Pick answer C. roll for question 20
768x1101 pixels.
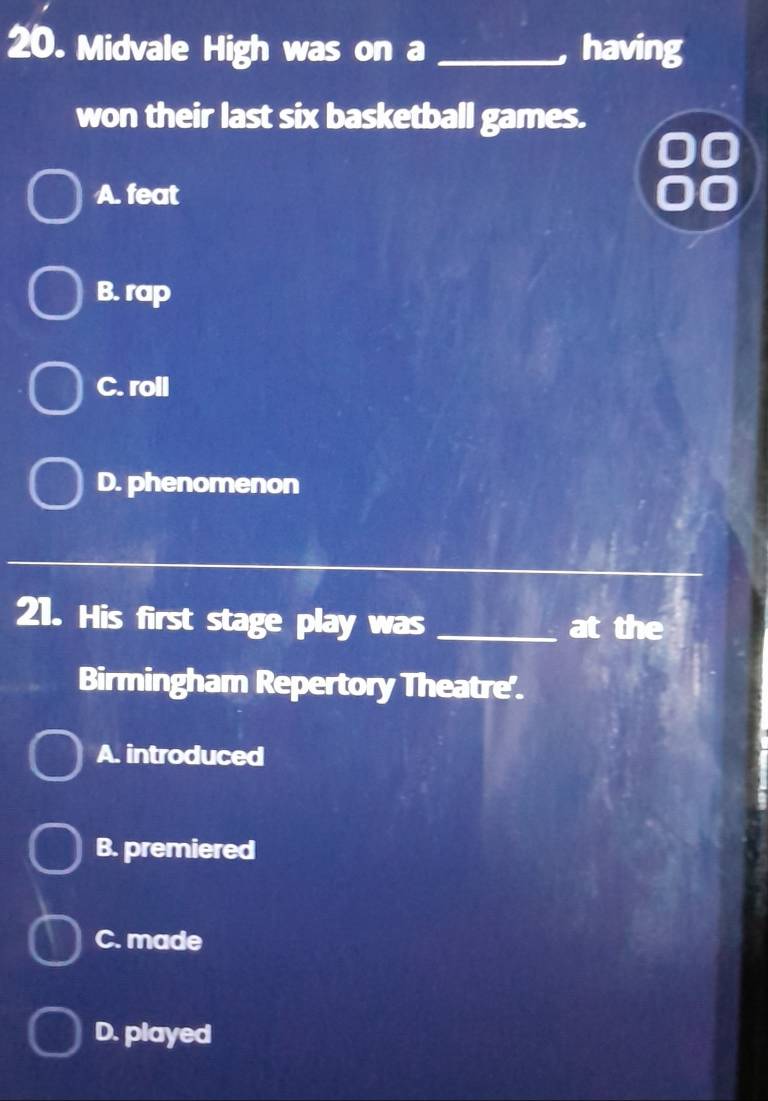tap(57, 388)
